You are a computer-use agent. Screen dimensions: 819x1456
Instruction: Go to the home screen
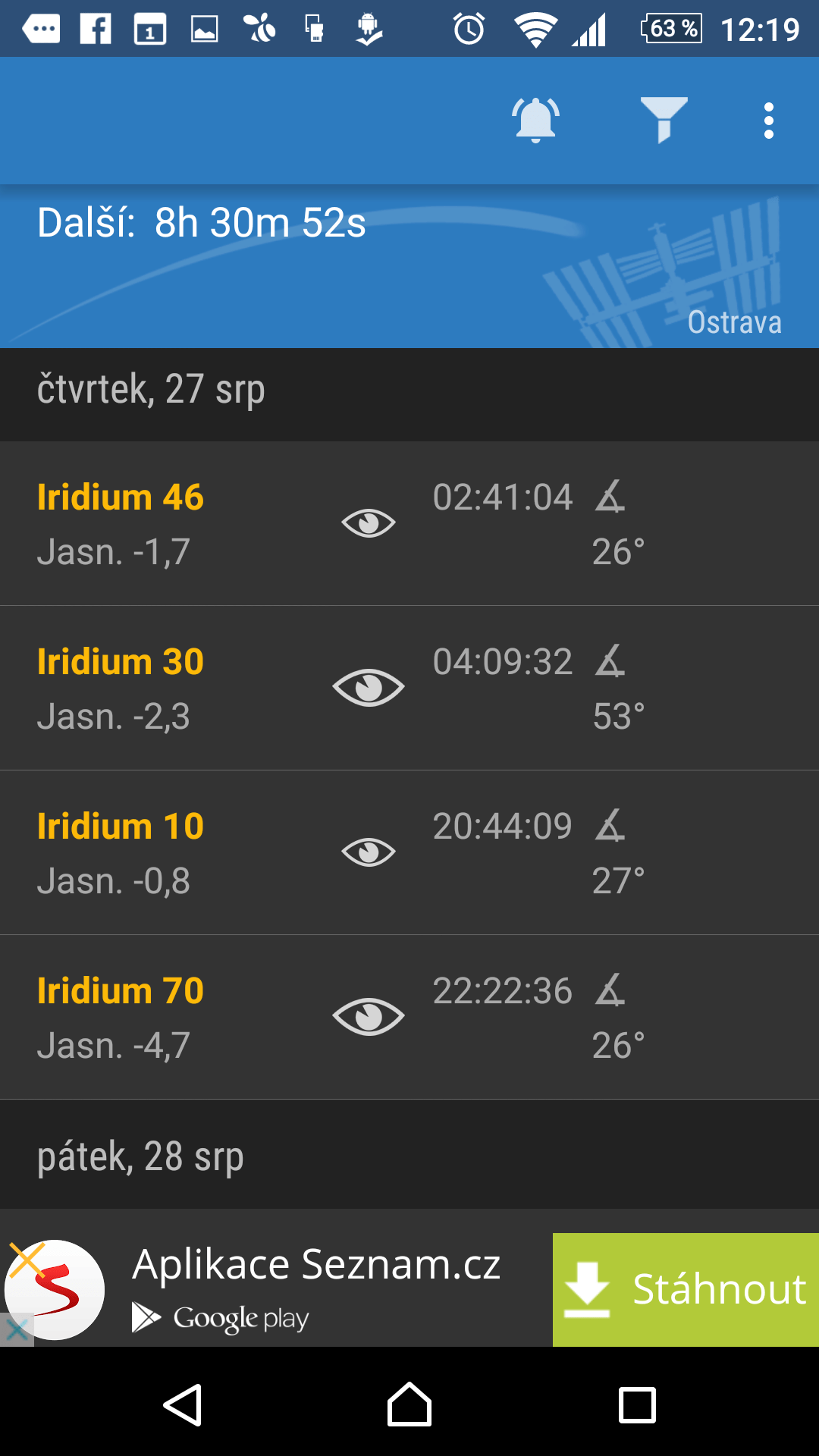(409, 1405)
